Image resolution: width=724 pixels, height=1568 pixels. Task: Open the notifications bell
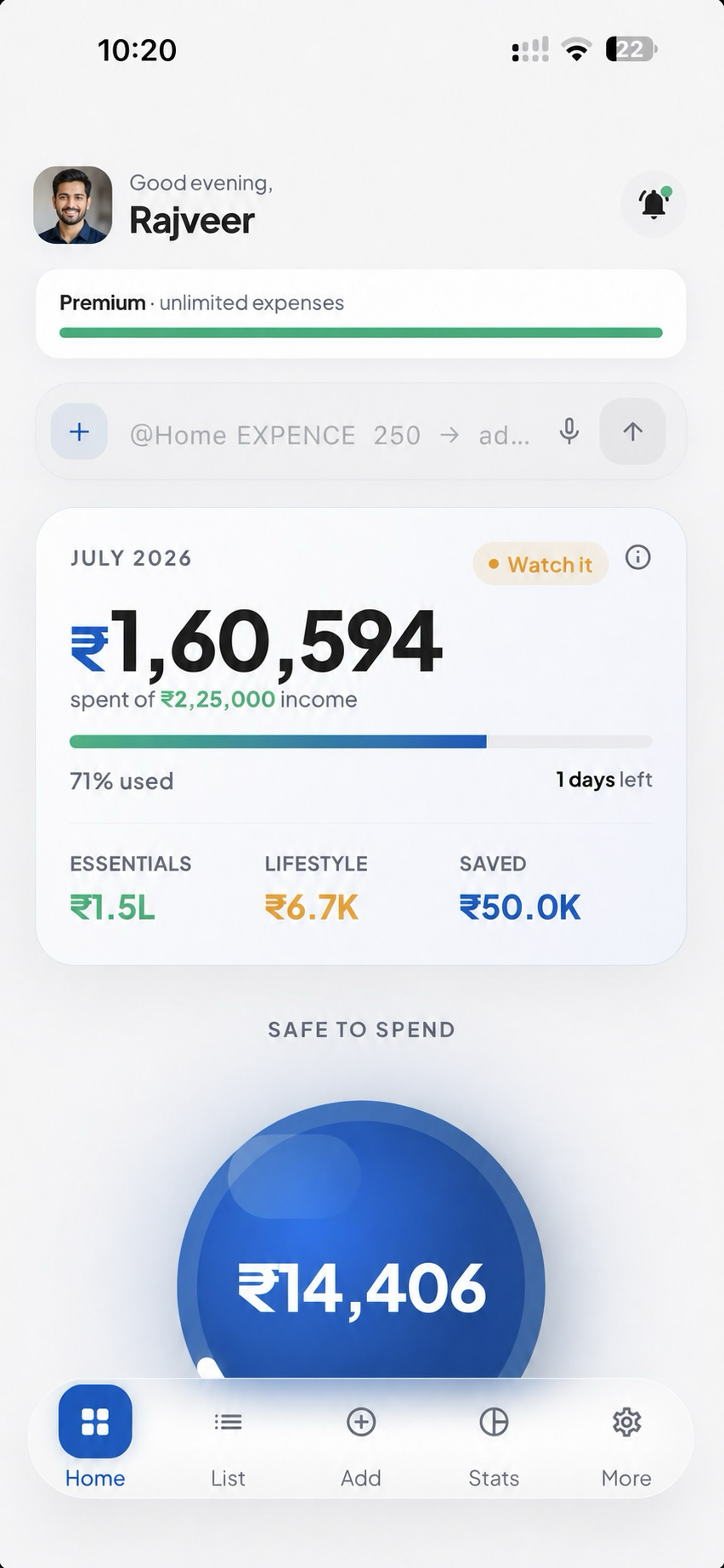(653, 204)
